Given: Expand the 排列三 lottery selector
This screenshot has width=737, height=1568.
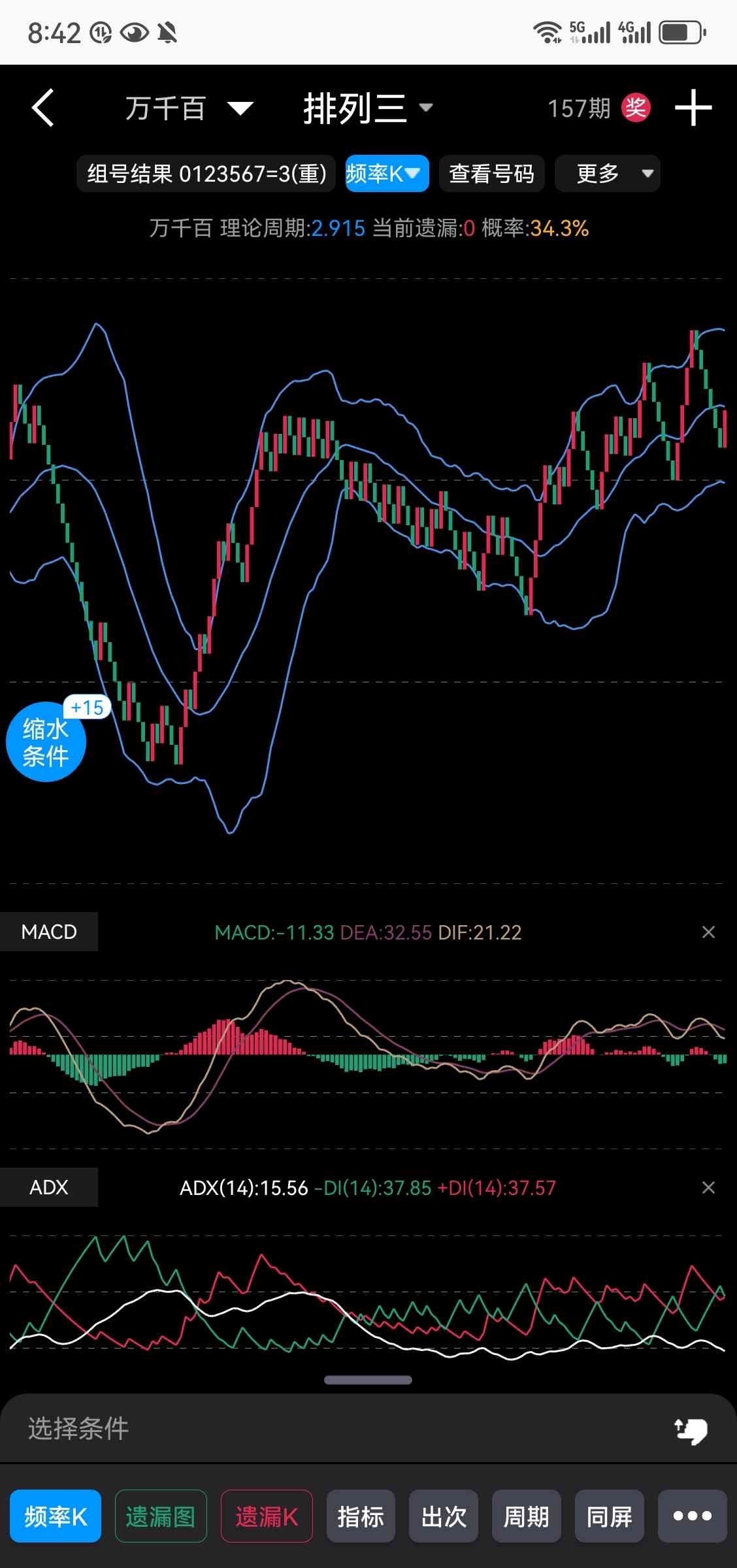Looking at the screenshot, I should (x=368, y=108).
